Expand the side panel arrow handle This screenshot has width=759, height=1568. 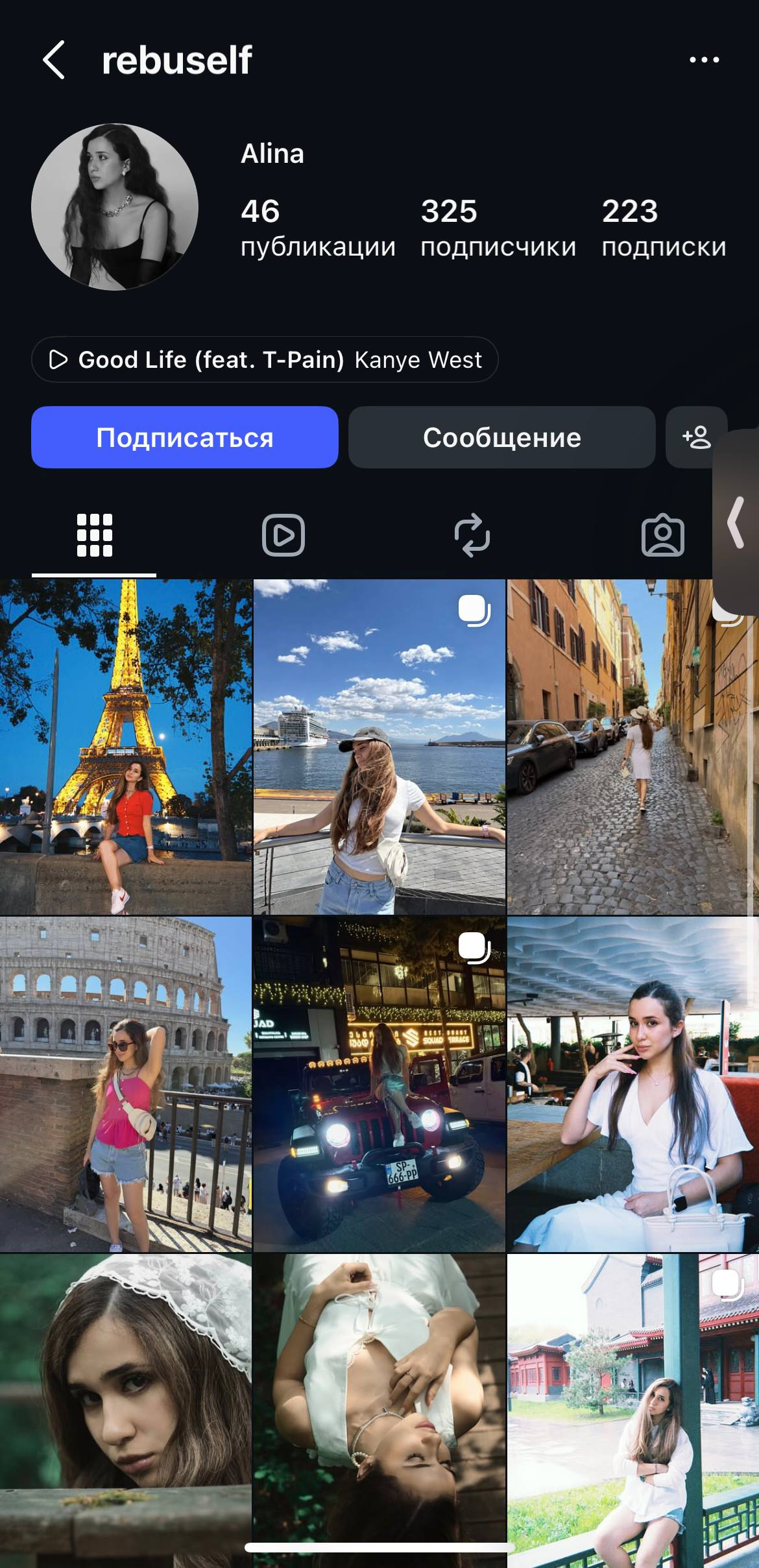coord(736,522)
